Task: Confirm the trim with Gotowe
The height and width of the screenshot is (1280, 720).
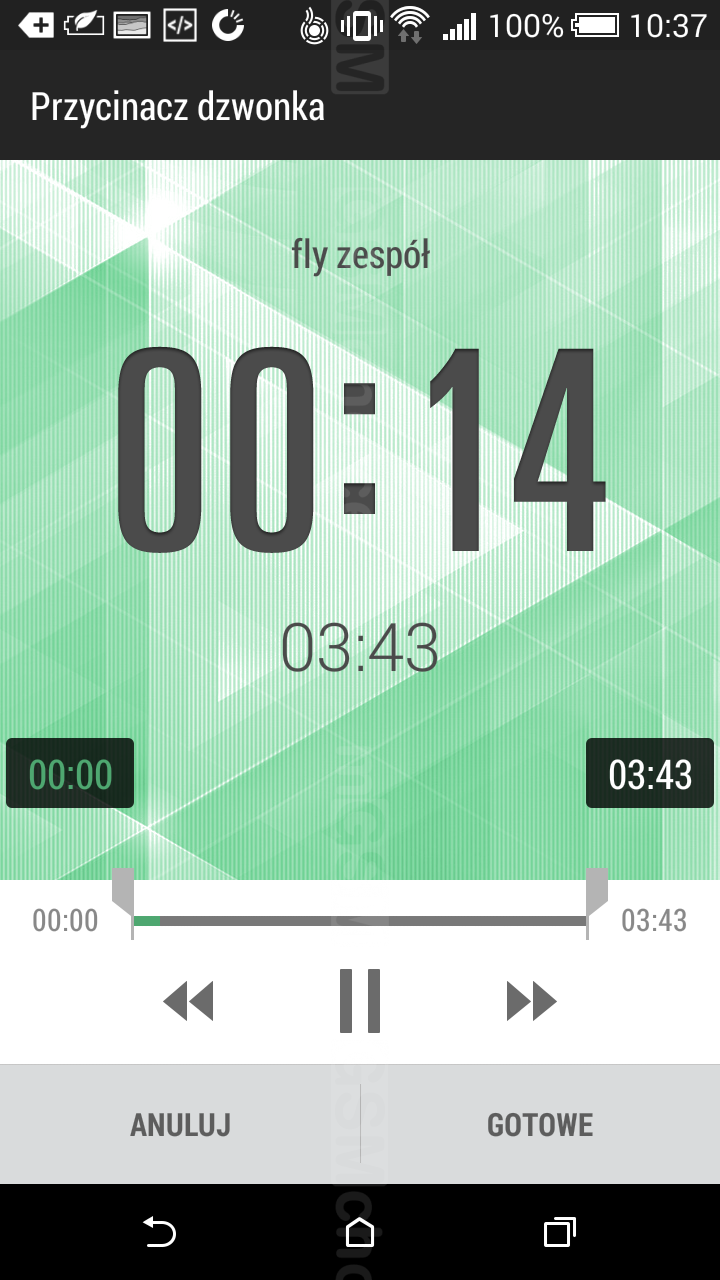Action: pyautogui.click(x=540, y=1125)
